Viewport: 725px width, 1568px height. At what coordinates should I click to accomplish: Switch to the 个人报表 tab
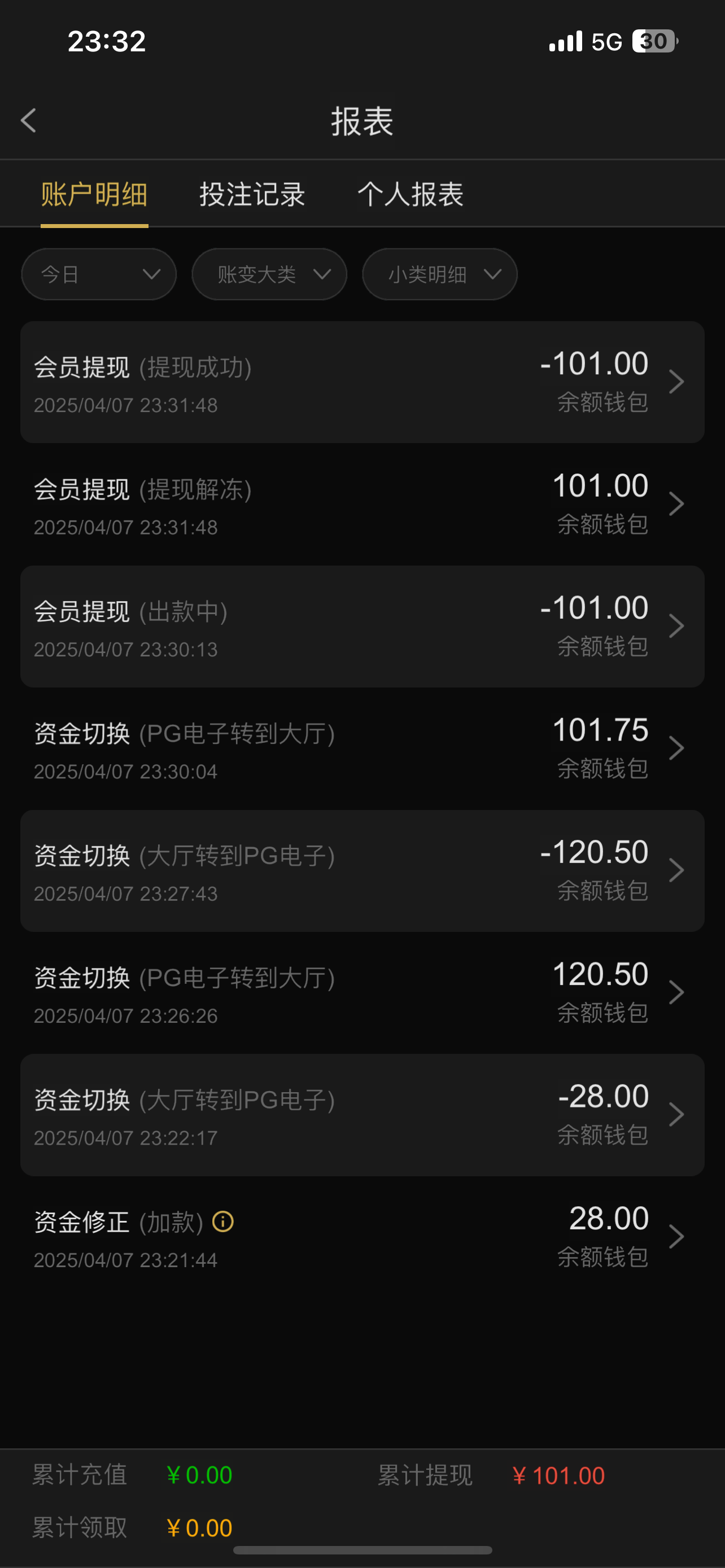(x=410, y=195)
